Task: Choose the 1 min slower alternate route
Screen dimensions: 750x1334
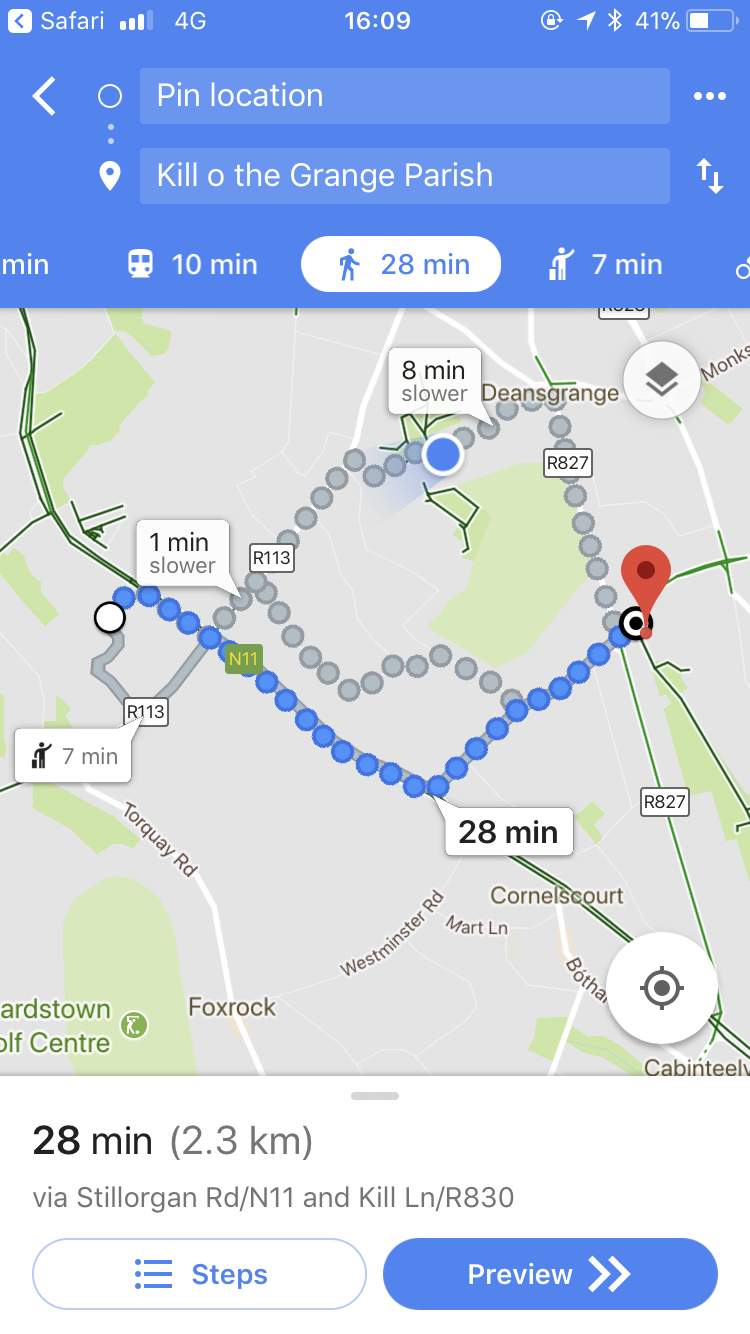Action: click(x=183, y=553)
